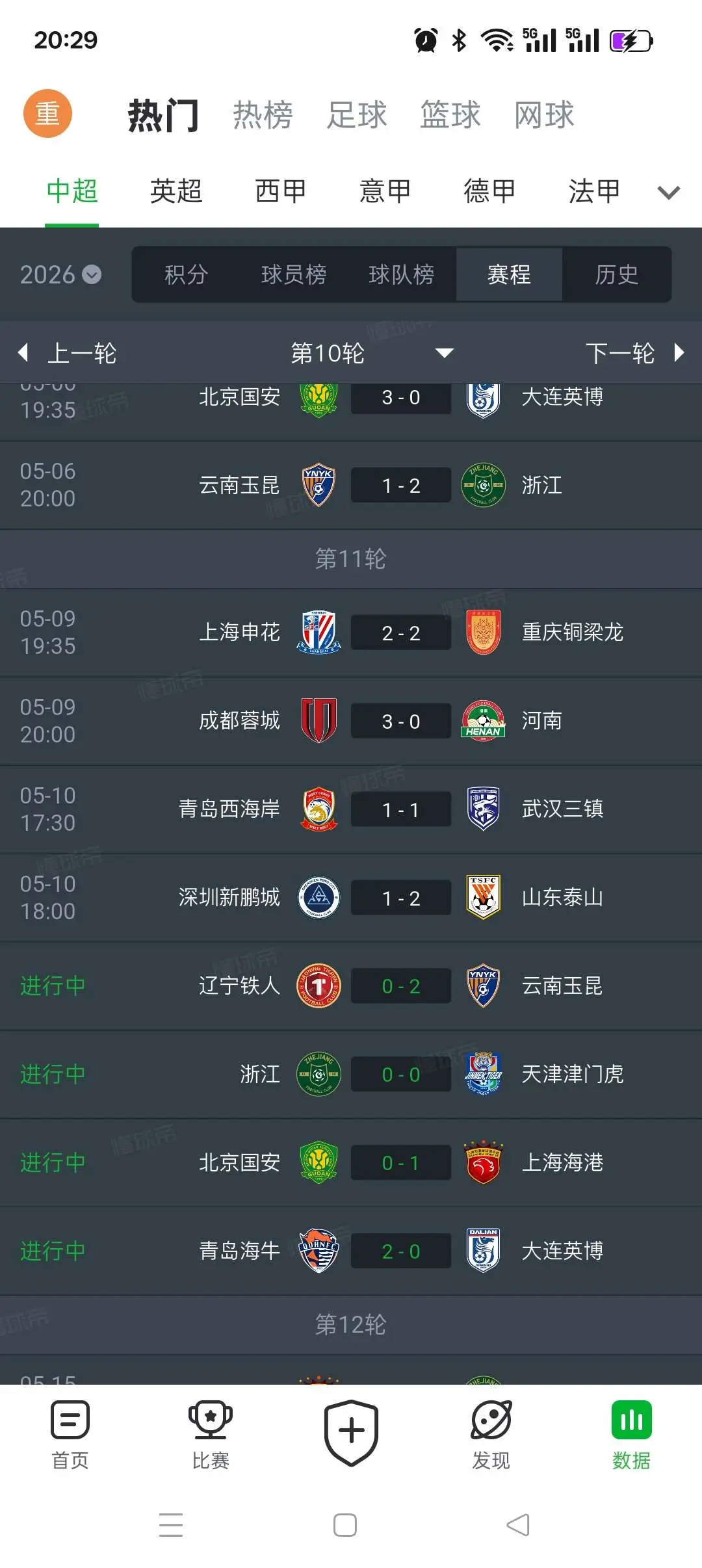
Task: Switch to the 球员榜 segment
Action: pyautogui.click(x=294, y=274)
